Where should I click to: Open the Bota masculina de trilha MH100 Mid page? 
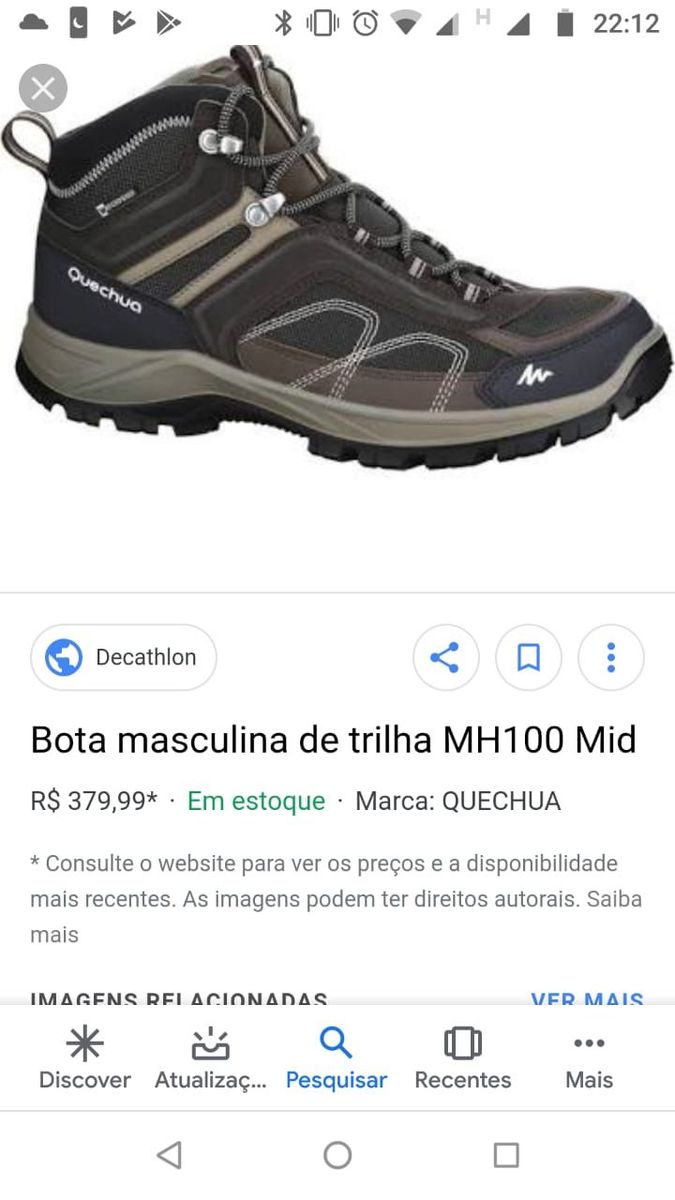pyautogui.click(x=333, y=740)
